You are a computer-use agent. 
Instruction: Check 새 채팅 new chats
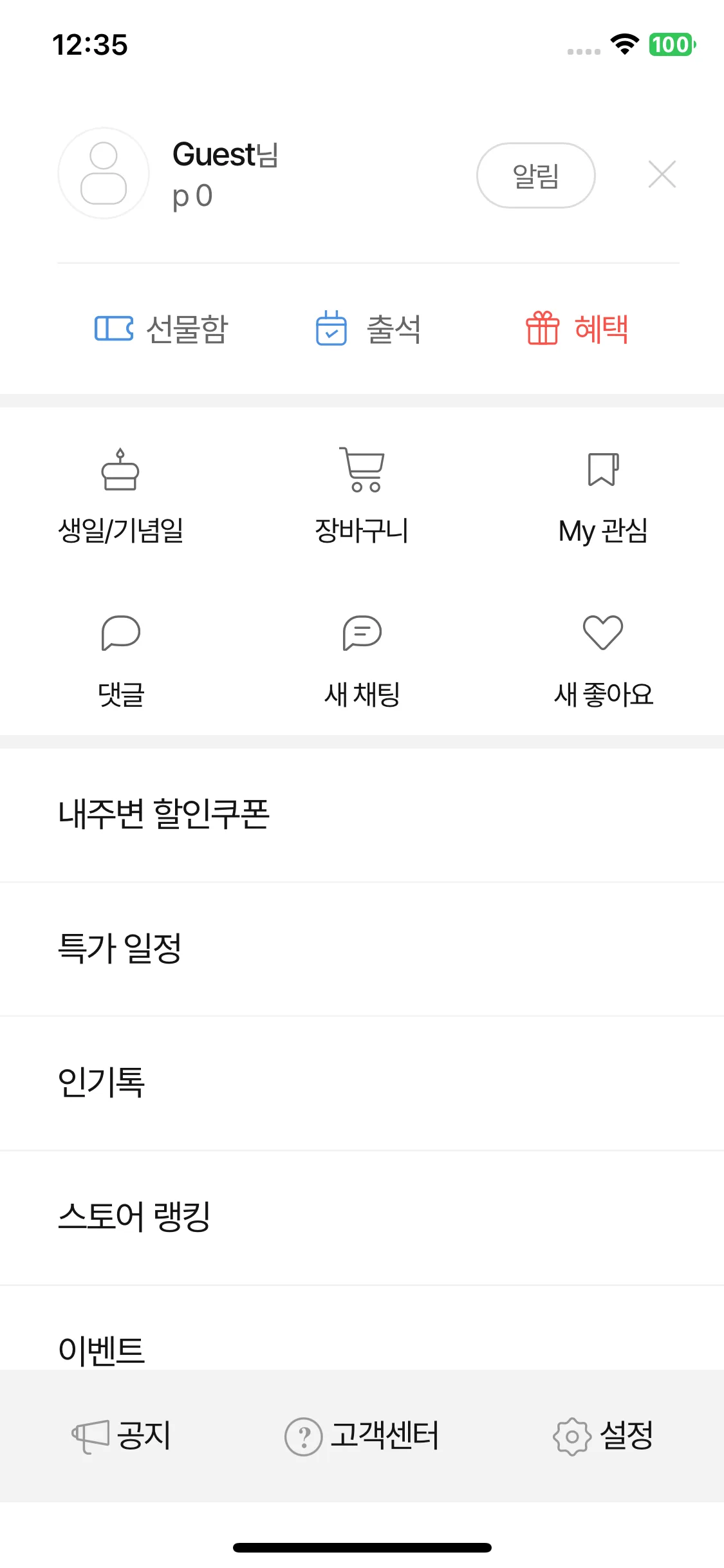(362, 660)
